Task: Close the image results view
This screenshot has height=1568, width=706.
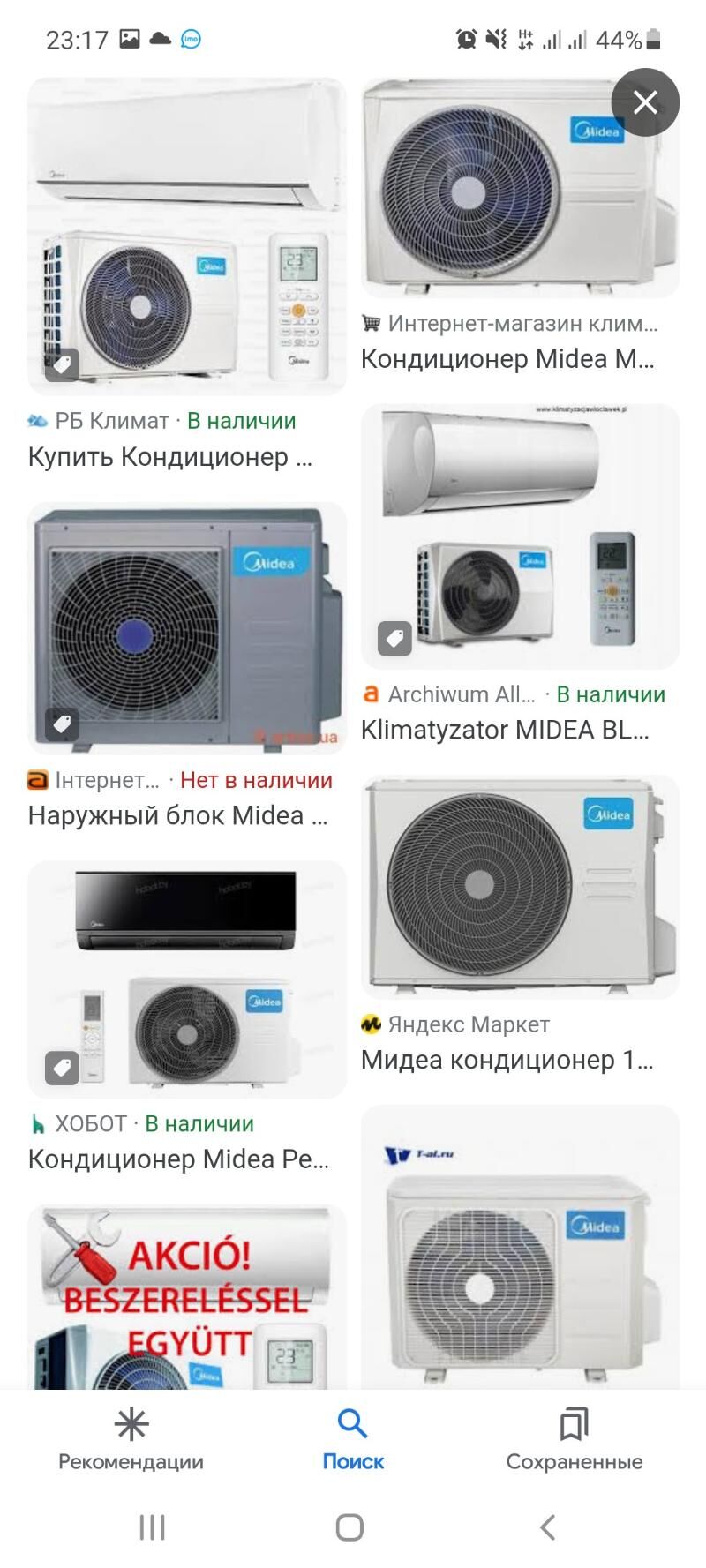Action: click(x=645, y=102)
